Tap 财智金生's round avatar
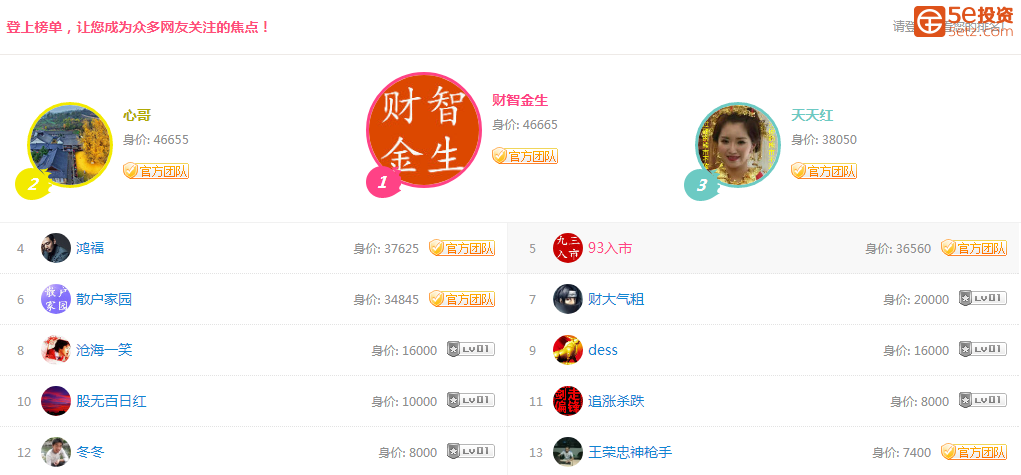The height and width of the screenshot is (475, 1021). (x=425, y=131)
